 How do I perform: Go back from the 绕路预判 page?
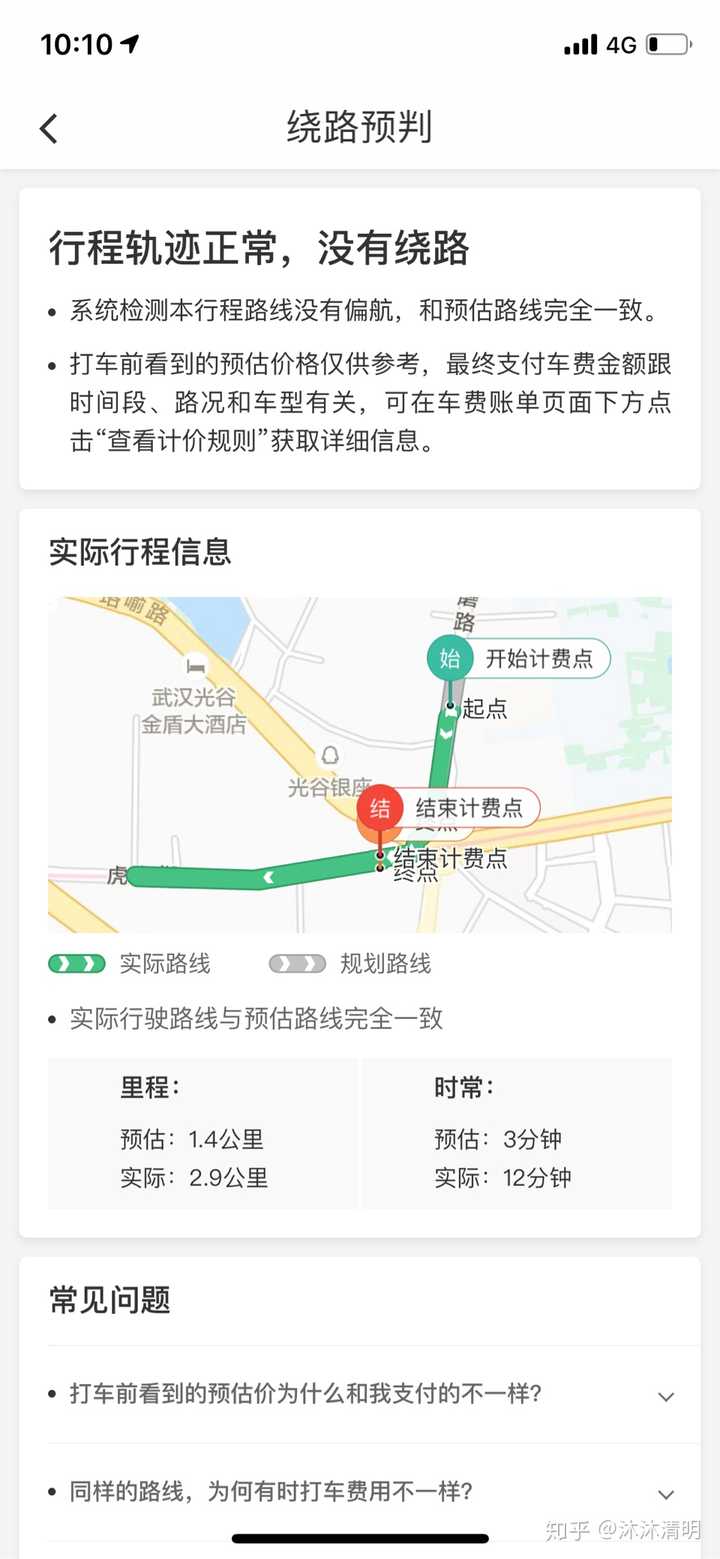click(49, 128)
